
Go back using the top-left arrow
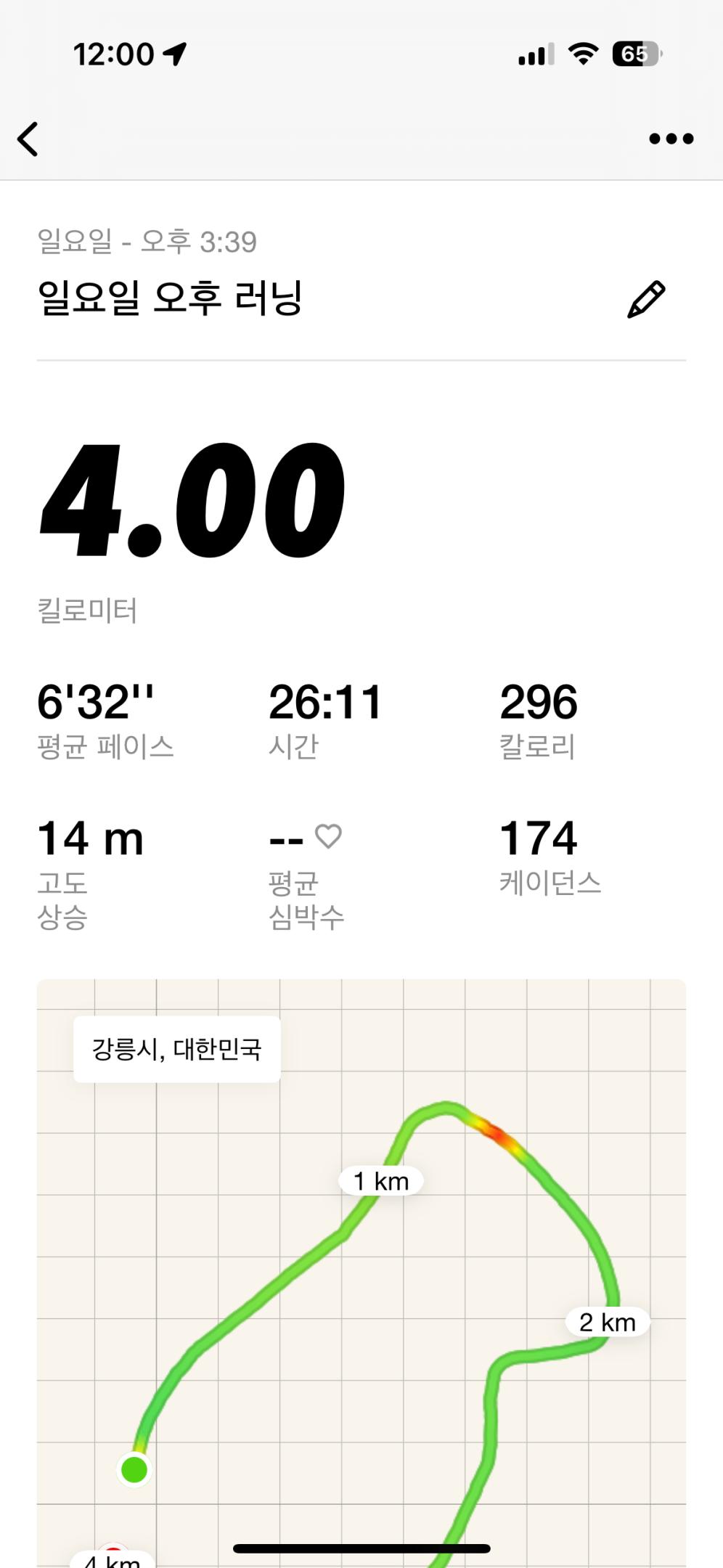[x=28, y=139]
